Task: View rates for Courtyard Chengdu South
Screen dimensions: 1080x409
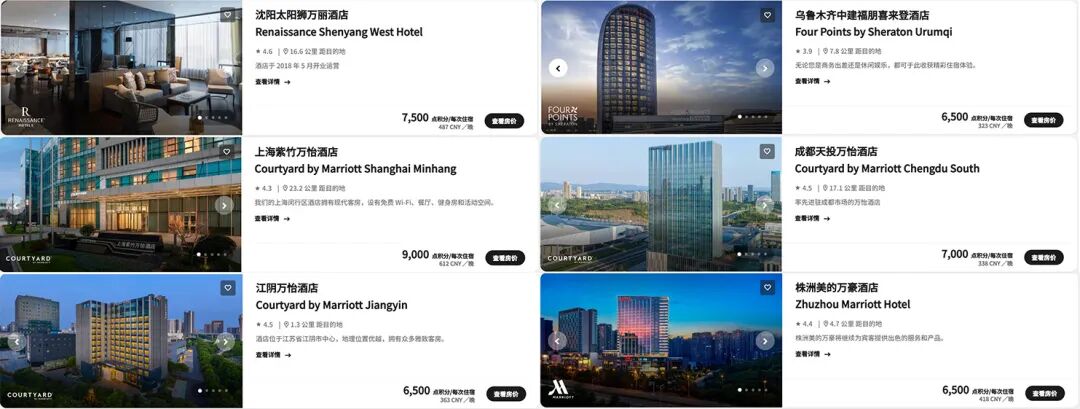Action: pyautogui.click(x=1044, y=257)
